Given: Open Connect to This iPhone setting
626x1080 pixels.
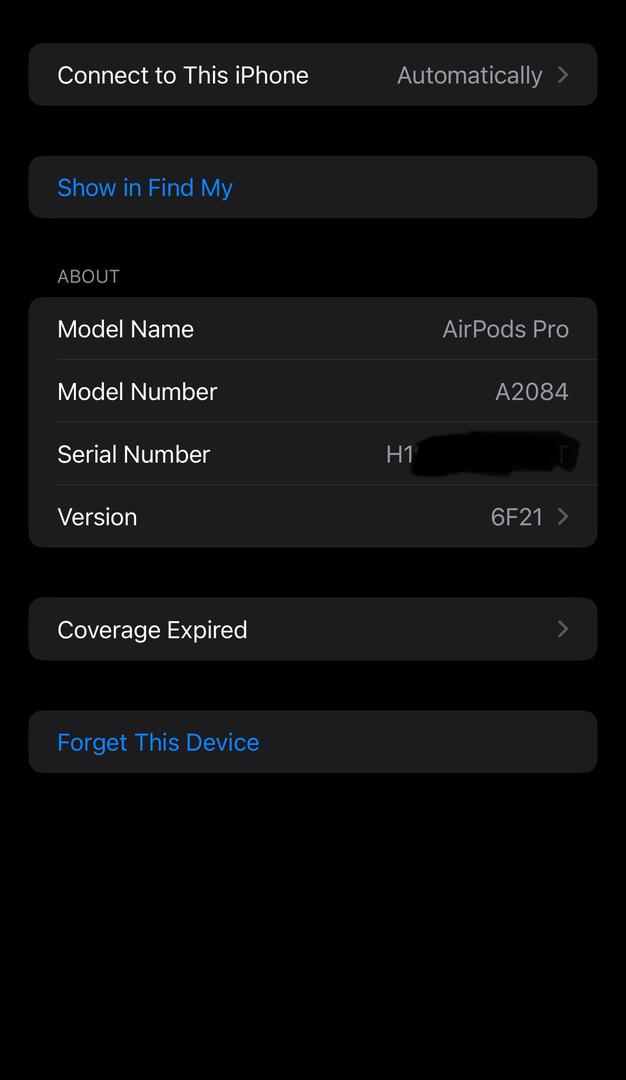Looking at the screenshot, I should (313, 74).
